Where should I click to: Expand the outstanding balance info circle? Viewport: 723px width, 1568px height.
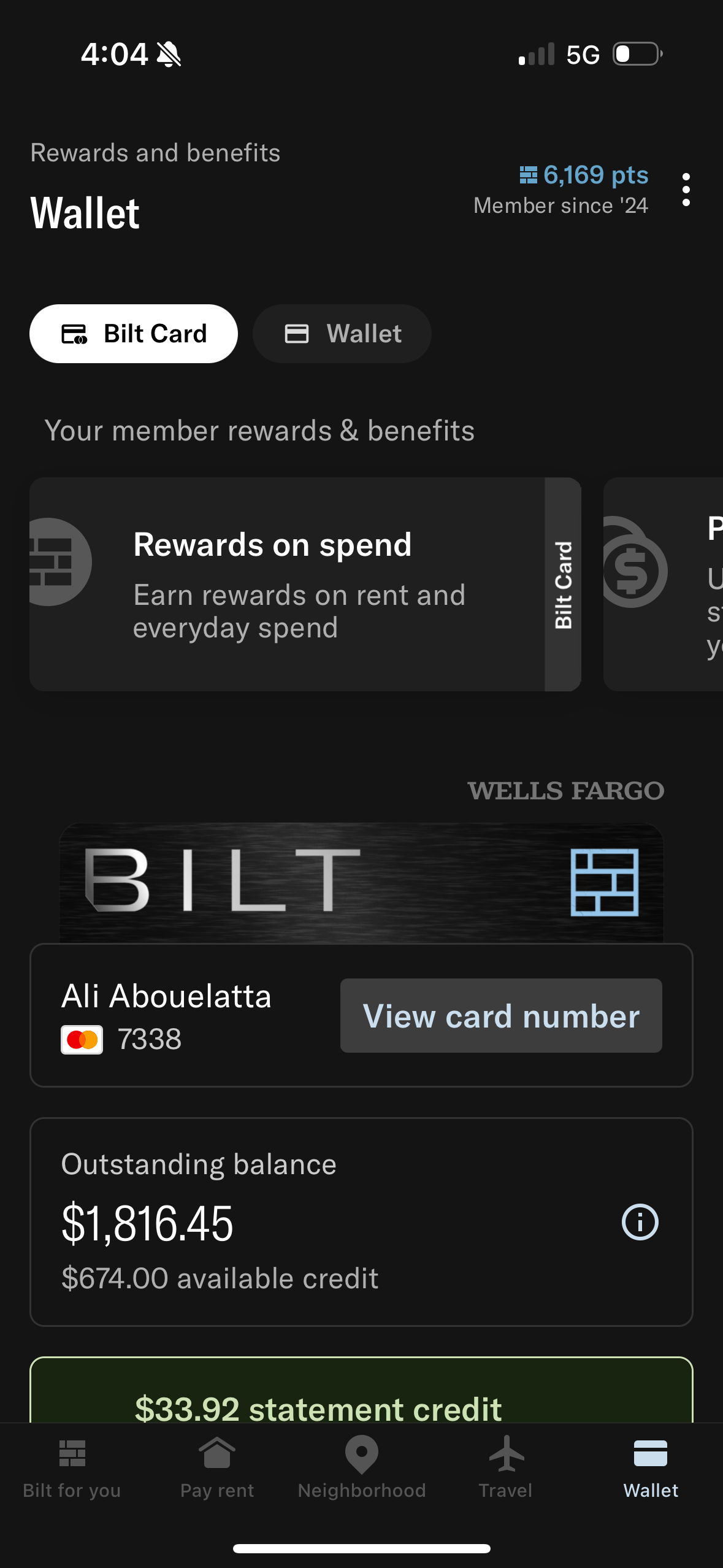[640, 1223]
